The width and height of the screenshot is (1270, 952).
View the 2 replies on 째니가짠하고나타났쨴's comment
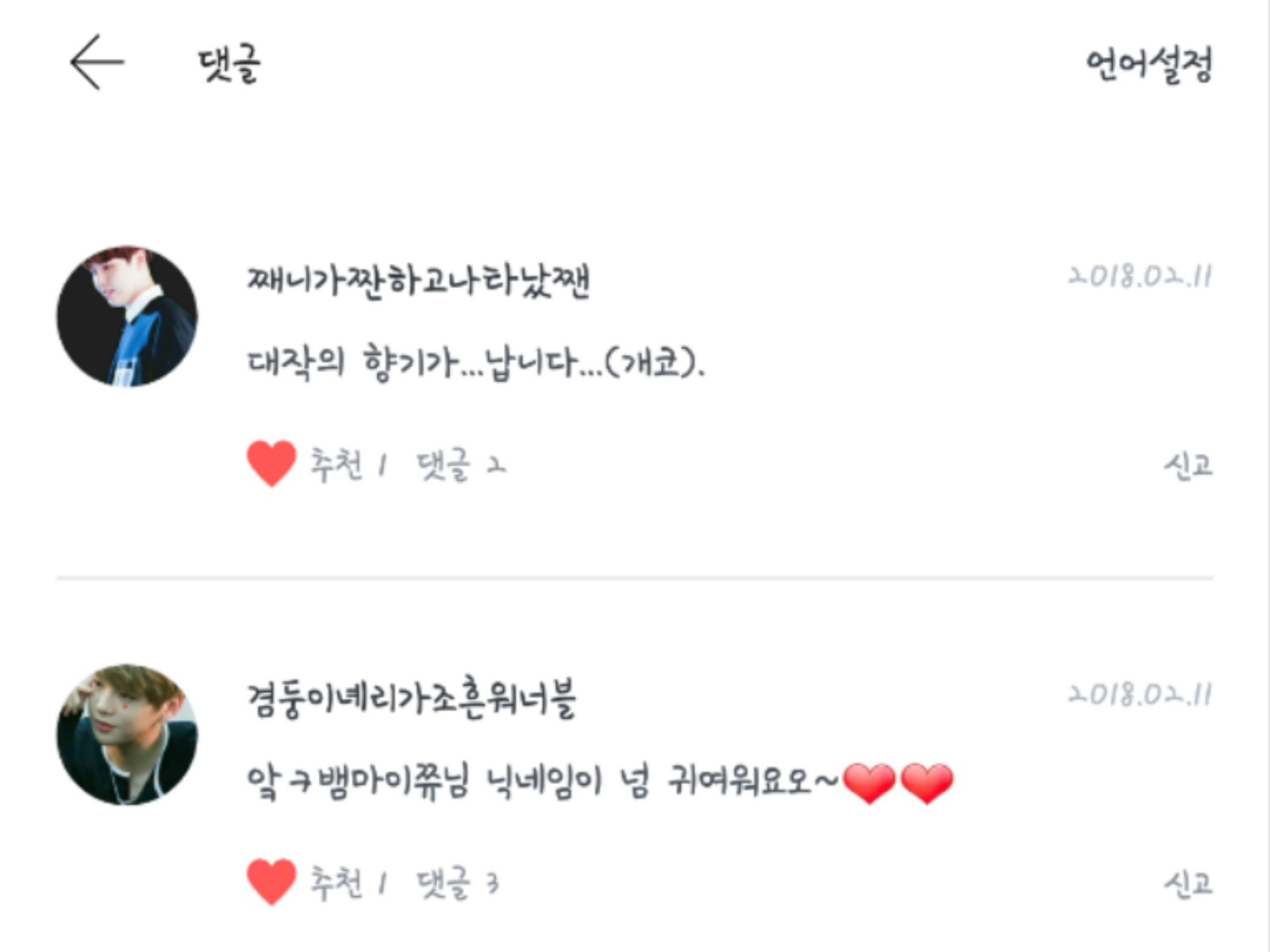[461, 465]
